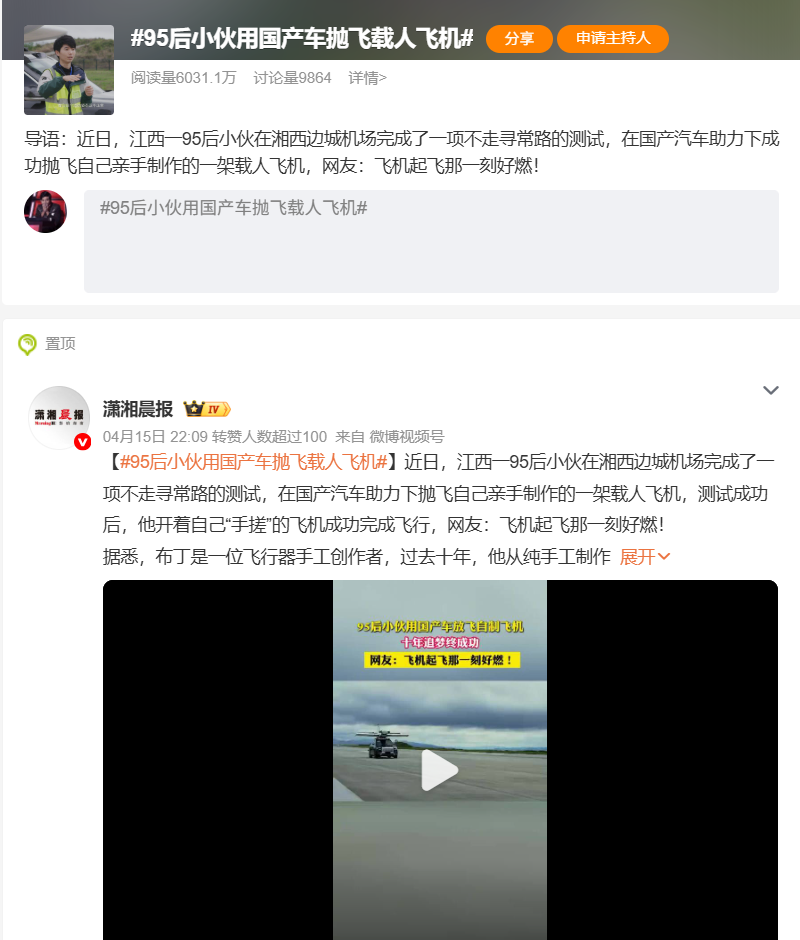800x940 pixels.
Task: Open the 微博视频号 source link
Action: [407, 437]
